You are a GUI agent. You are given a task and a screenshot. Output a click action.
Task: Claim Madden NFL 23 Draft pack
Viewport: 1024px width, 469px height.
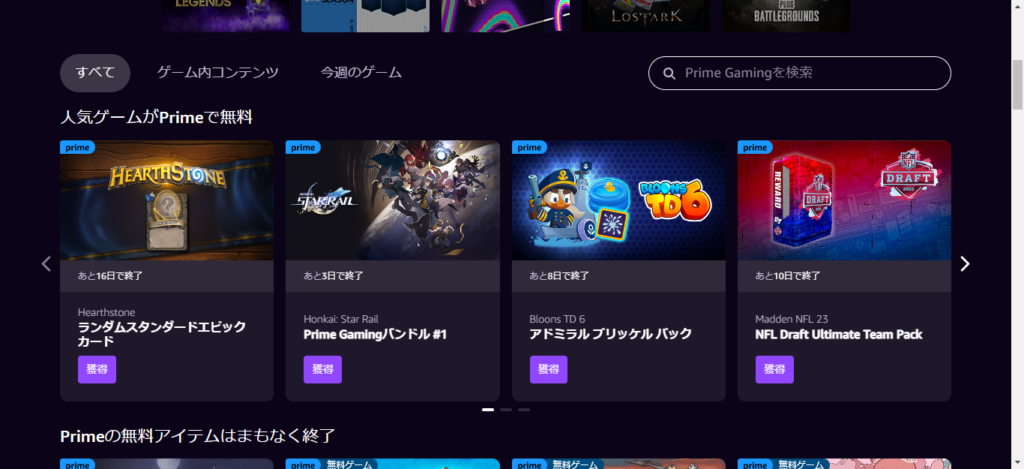774,369
